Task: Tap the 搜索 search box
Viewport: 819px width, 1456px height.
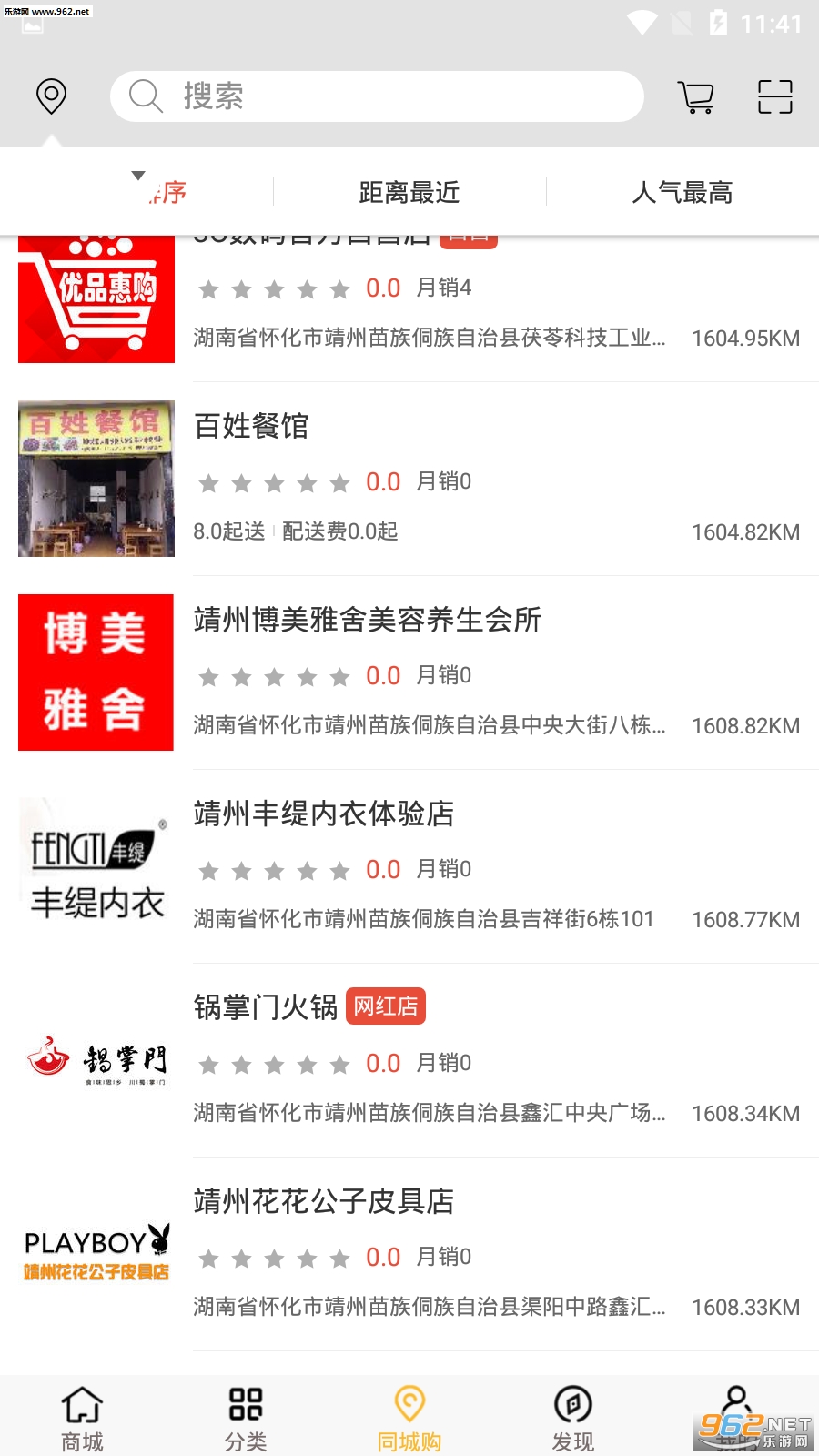Action: [377, 96]
